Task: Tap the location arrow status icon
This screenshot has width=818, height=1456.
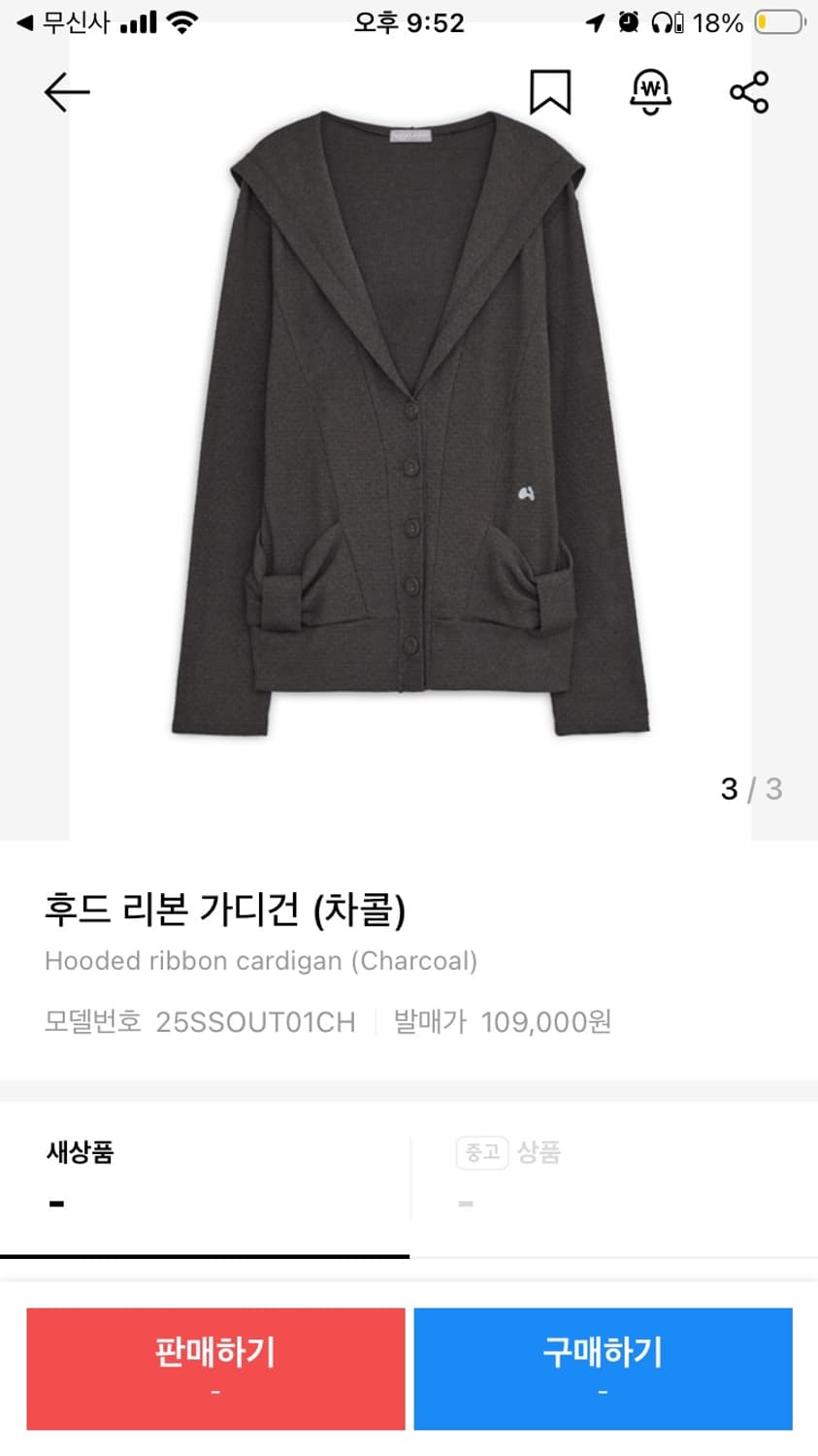Action: pos(593,21)
